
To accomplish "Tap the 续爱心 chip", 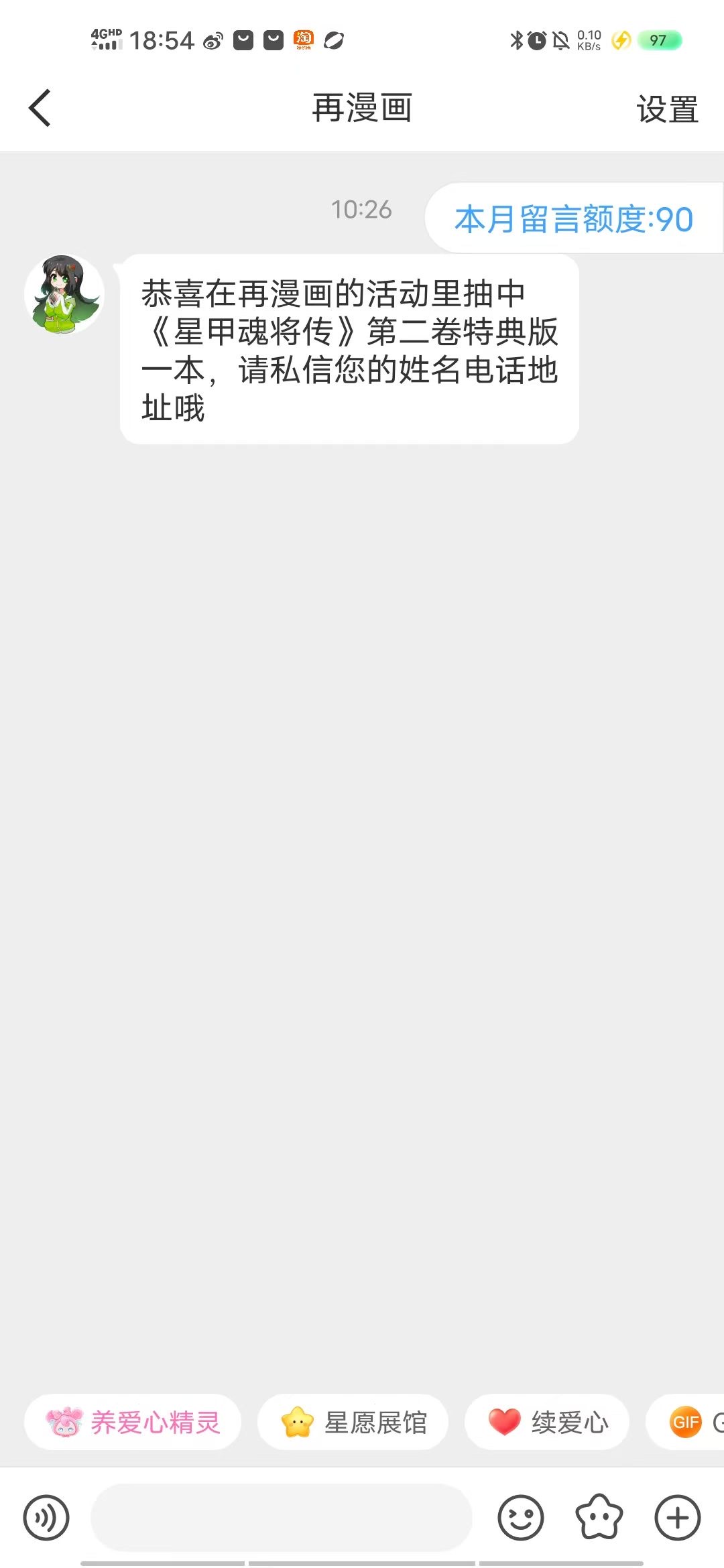I will [547, 1422].
